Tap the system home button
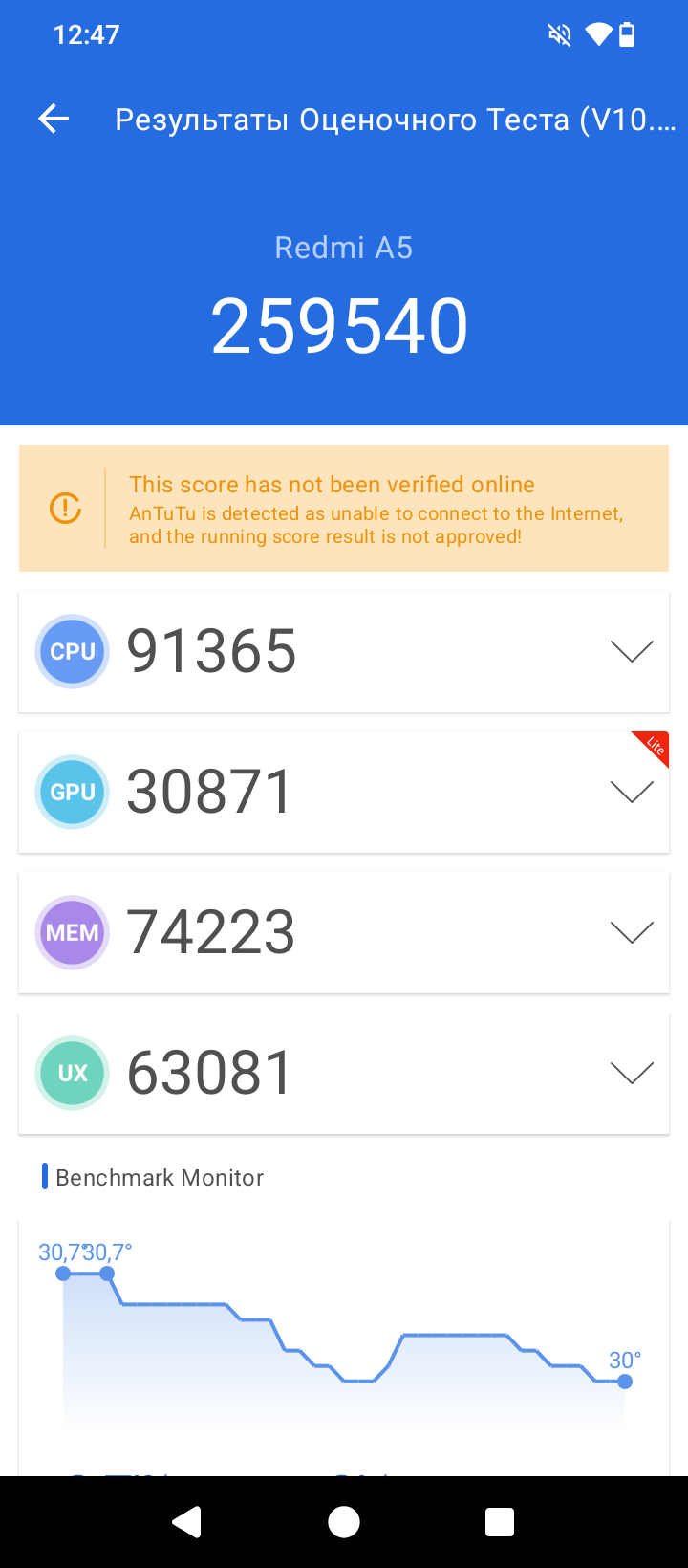Screen dimensions: 688x1568 coord(344,1521)
